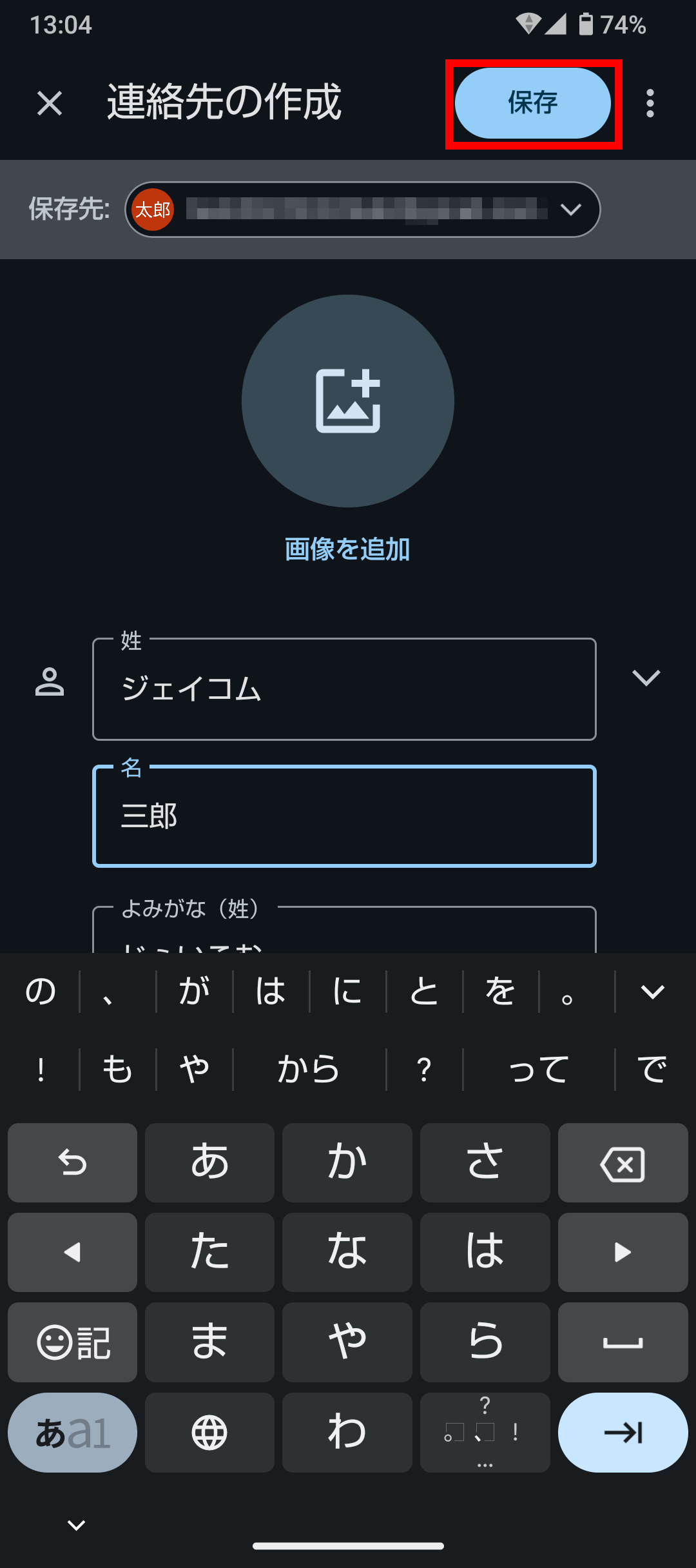The width and height of the screenshot is (696, 1568).
Task: Hide the keyboard with the down chevron
Action: pyautogui.click(x=77, y=1525)
